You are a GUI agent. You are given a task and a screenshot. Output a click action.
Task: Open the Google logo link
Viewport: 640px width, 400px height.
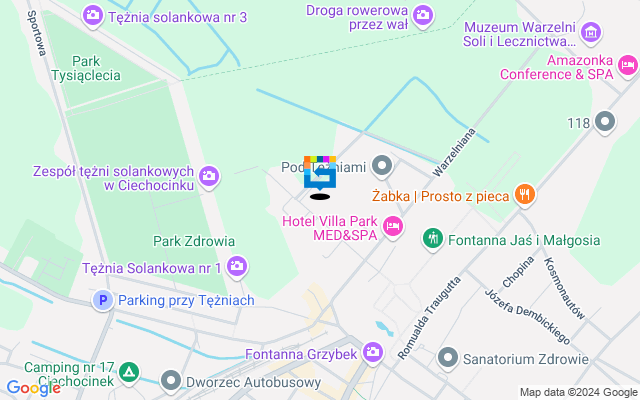[34, 388]
